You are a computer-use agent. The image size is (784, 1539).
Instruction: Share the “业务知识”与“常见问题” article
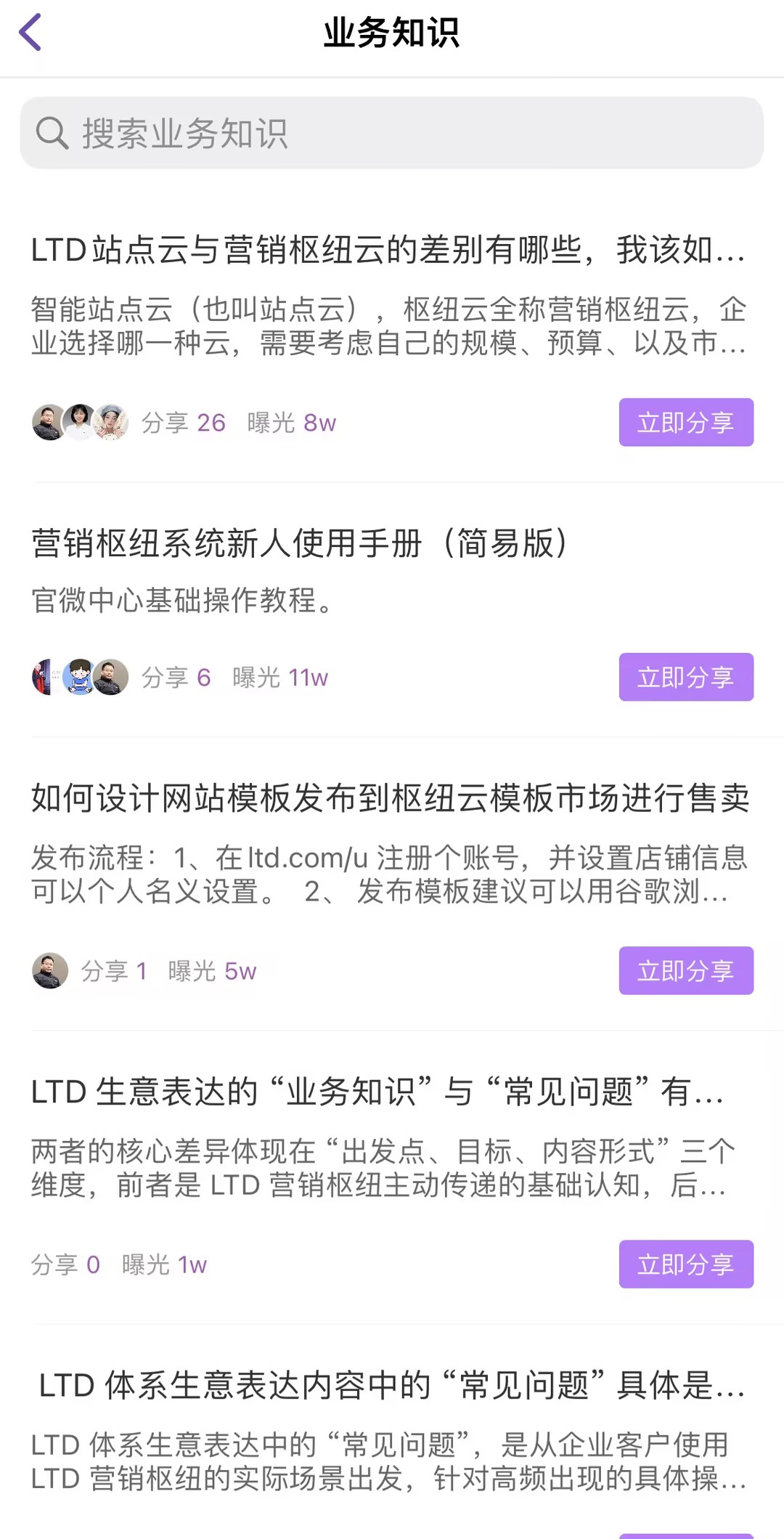pyautogui.click(x=685, y=1264)
